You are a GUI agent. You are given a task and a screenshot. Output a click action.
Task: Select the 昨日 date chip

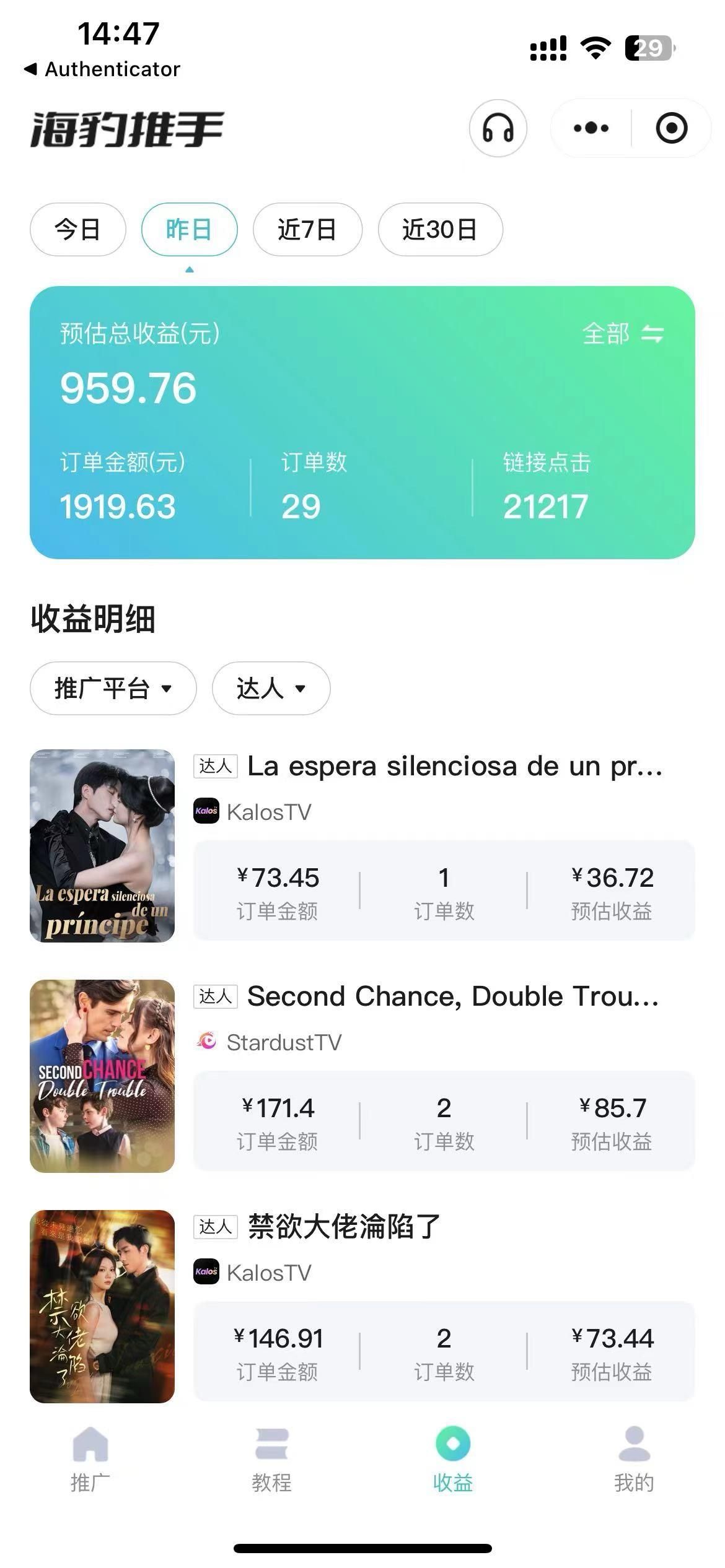click(x=189, y=230)
